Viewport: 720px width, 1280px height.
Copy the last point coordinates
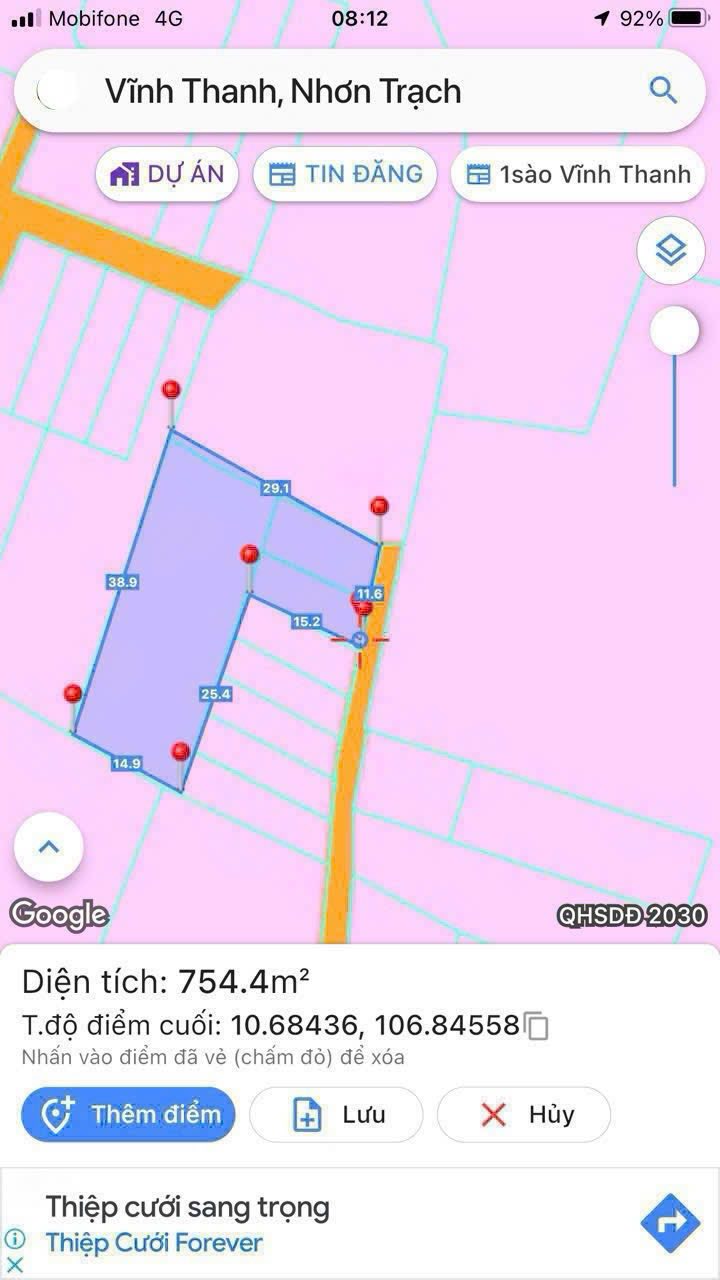coord(537,1026)
